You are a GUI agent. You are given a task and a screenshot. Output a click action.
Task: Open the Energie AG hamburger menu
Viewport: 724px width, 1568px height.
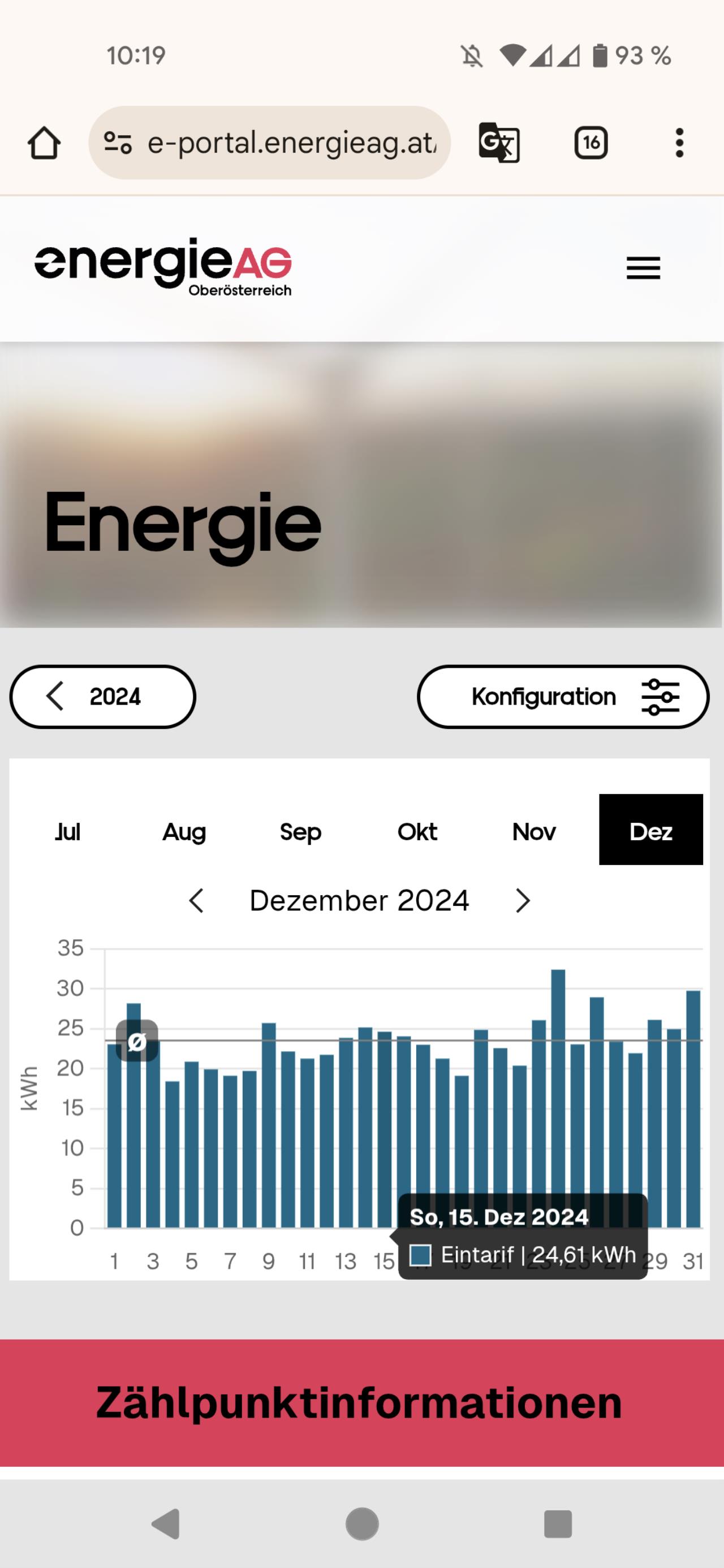coord(643,268)
